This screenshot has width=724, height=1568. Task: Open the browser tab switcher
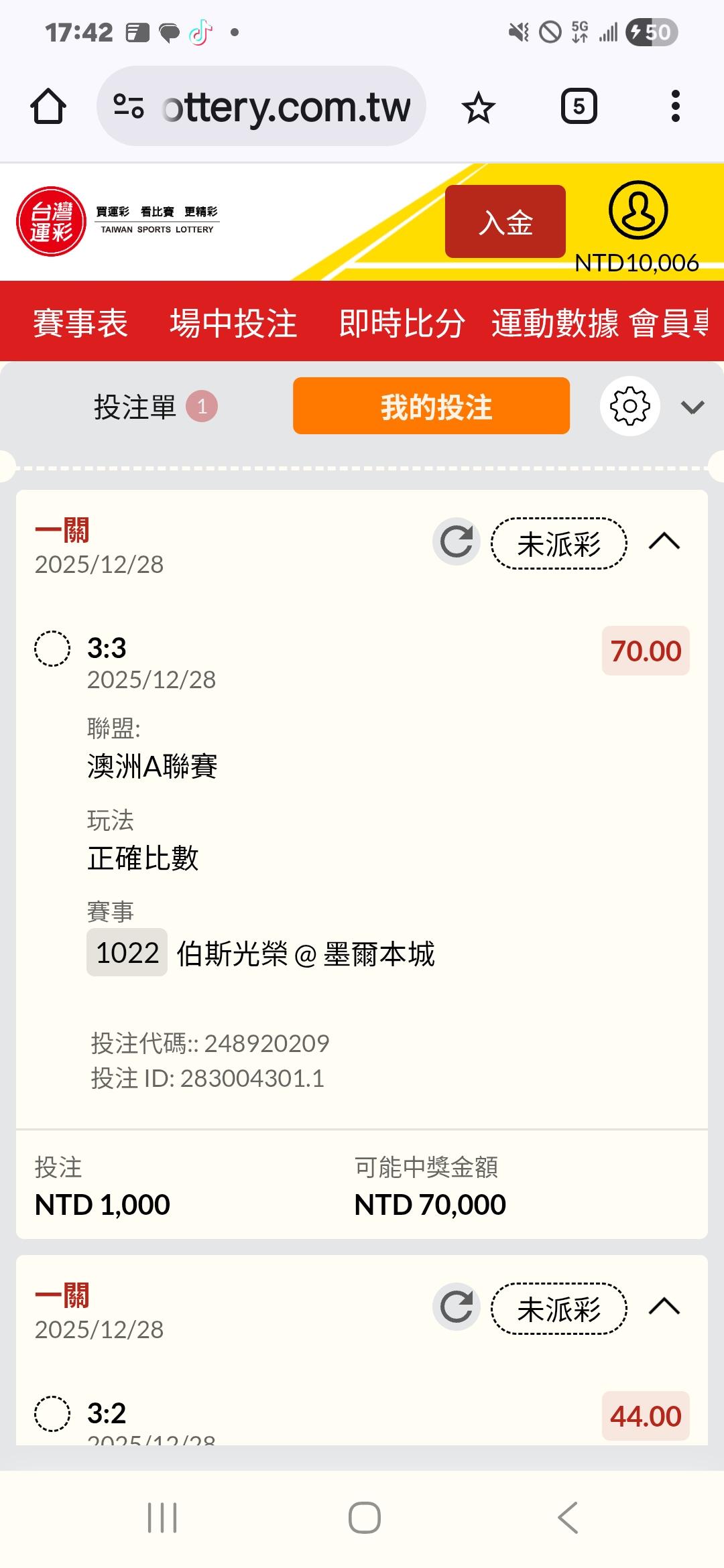[x=579, y=107]
